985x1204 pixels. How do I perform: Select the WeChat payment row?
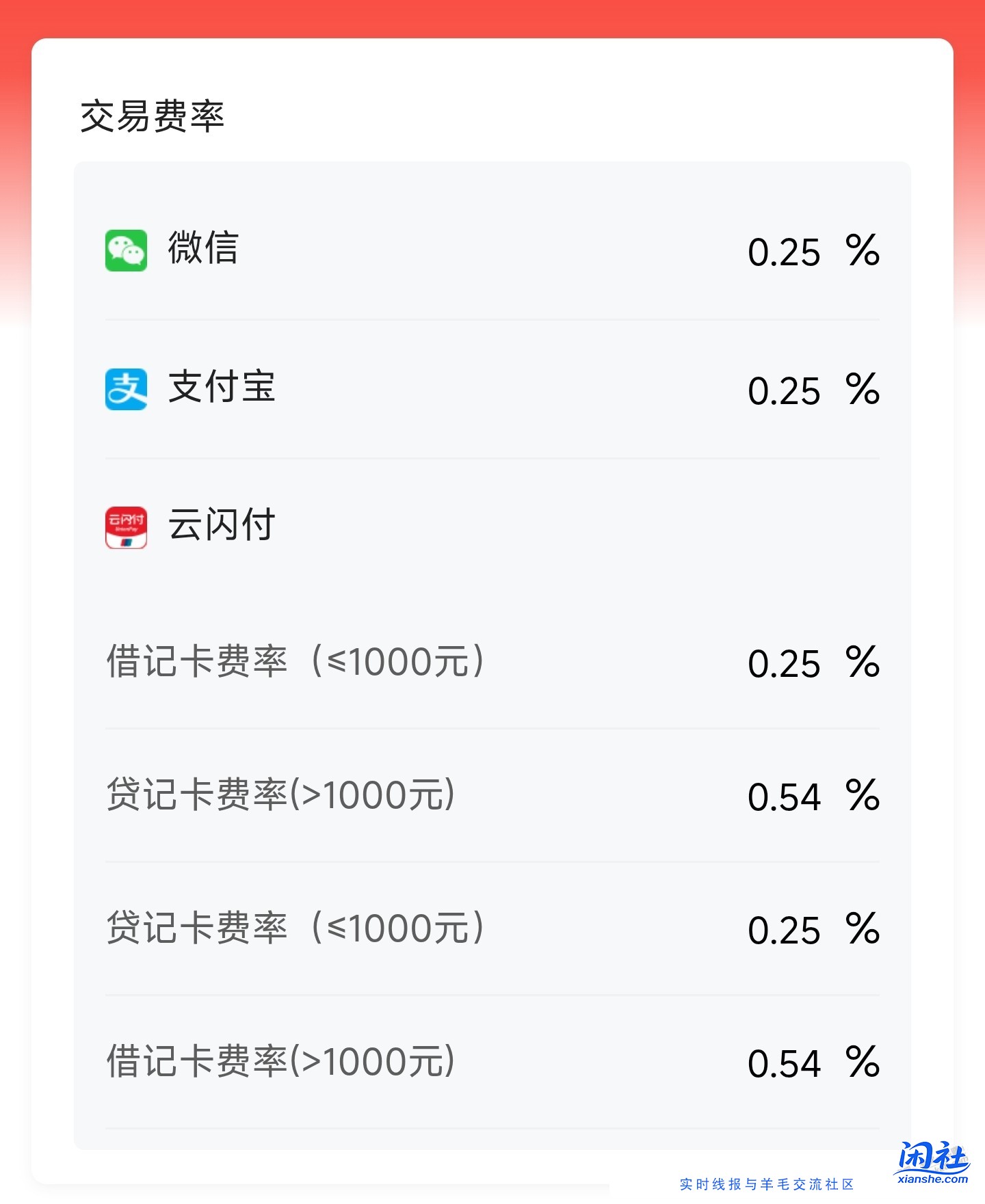[x=479, y=252]
